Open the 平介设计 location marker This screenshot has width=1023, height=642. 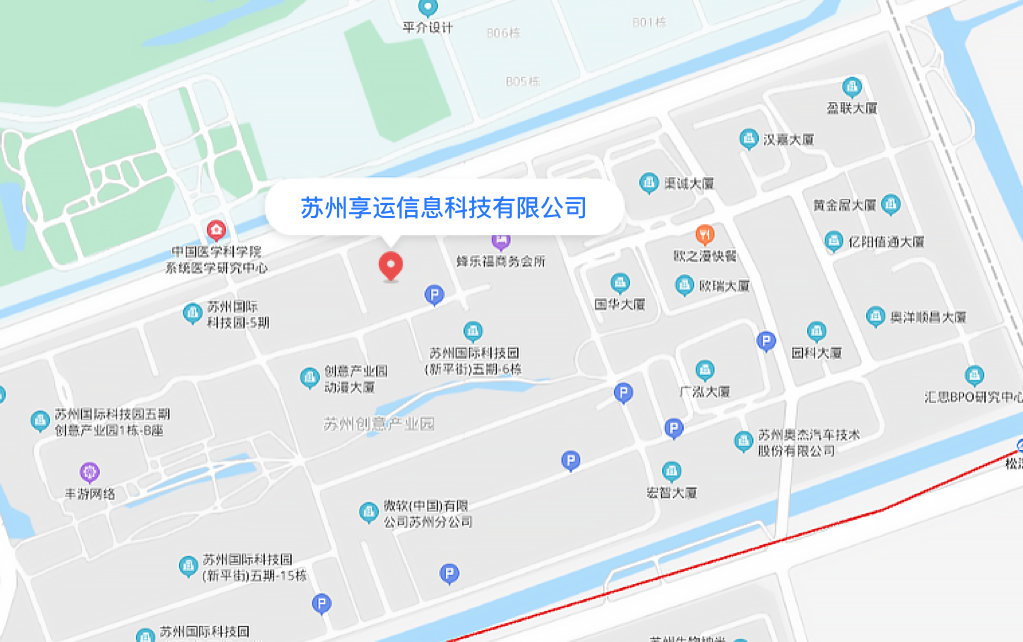click(427, 8)
